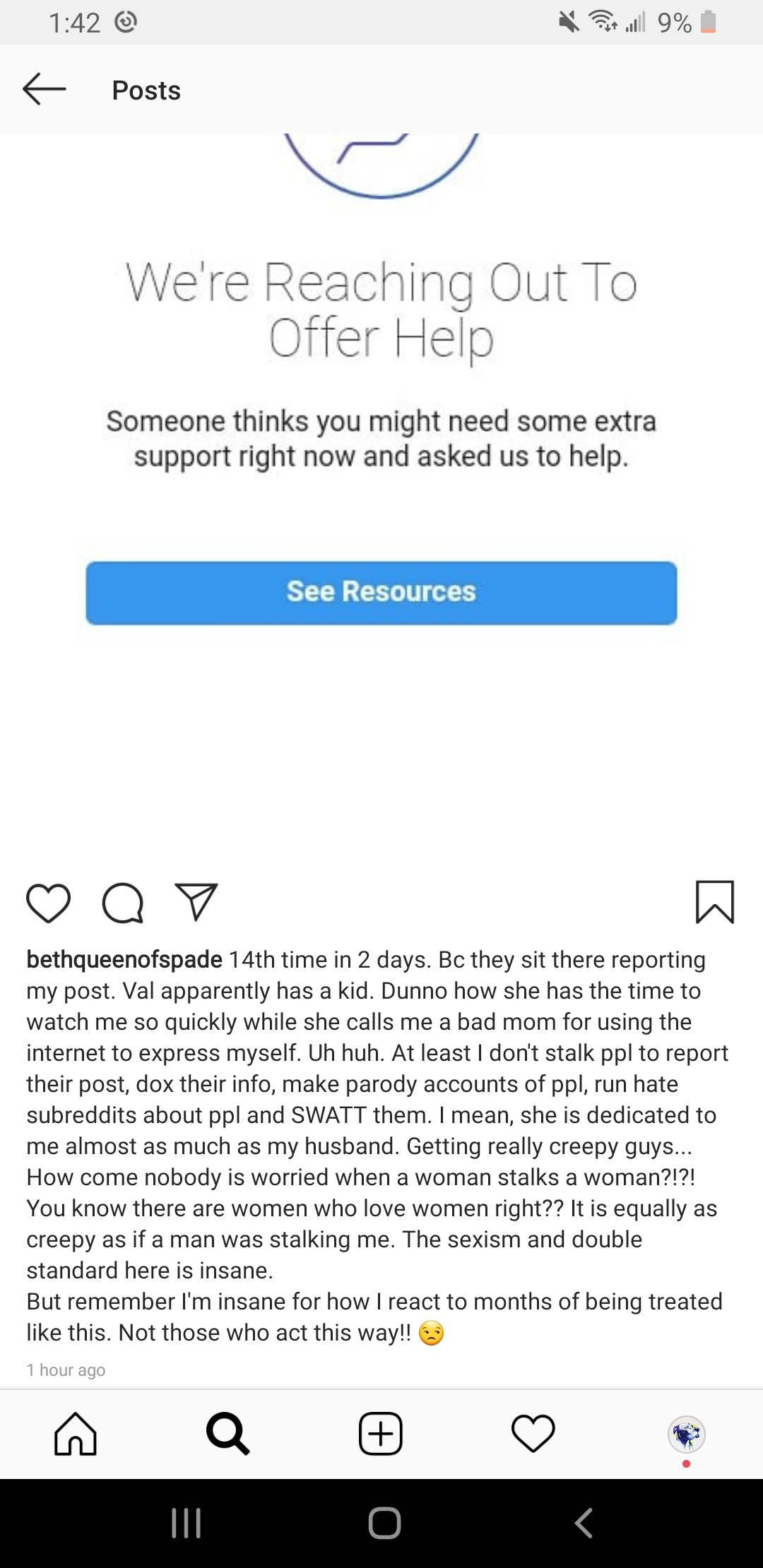Create a new post with the plus icon
The image size is (763, 1568).
pyautogui.click(x=381, y=1434)
